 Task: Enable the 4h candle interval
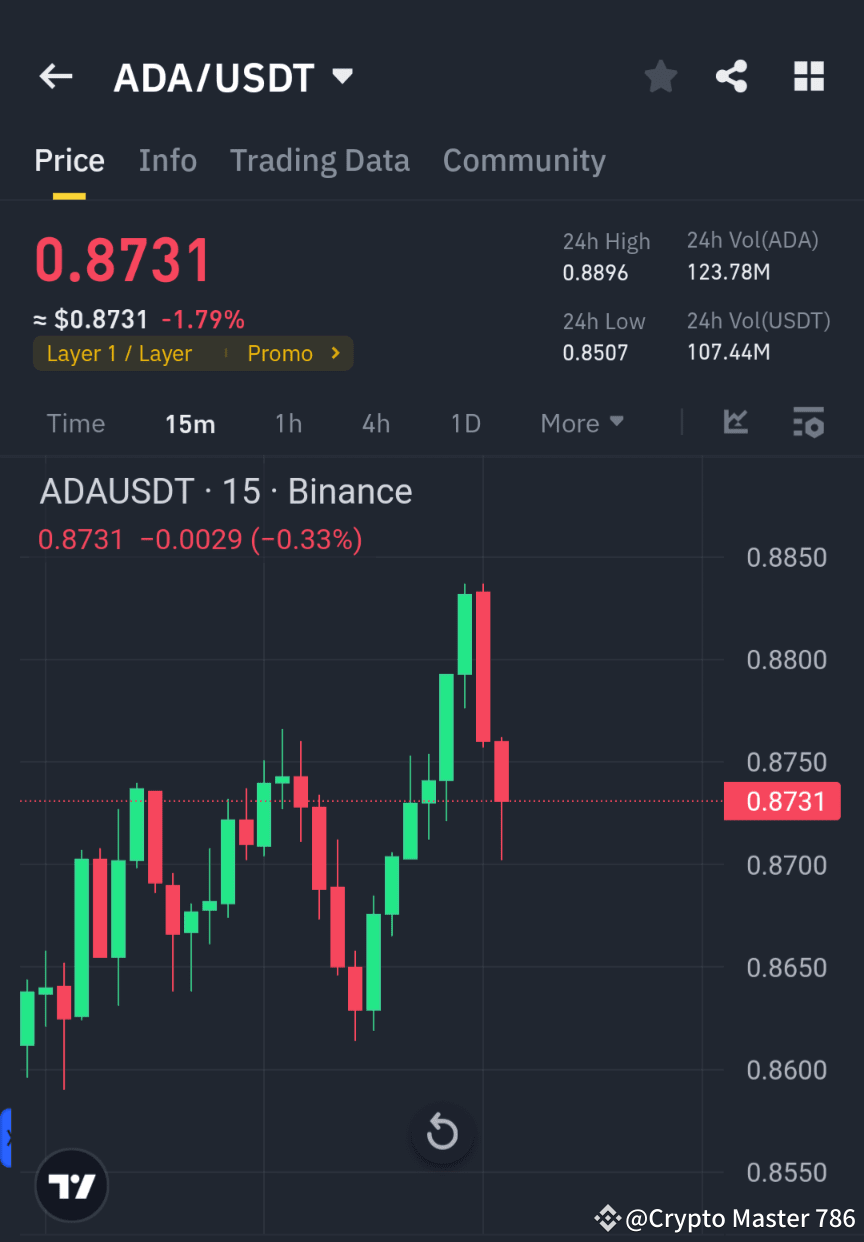(375, 423)
